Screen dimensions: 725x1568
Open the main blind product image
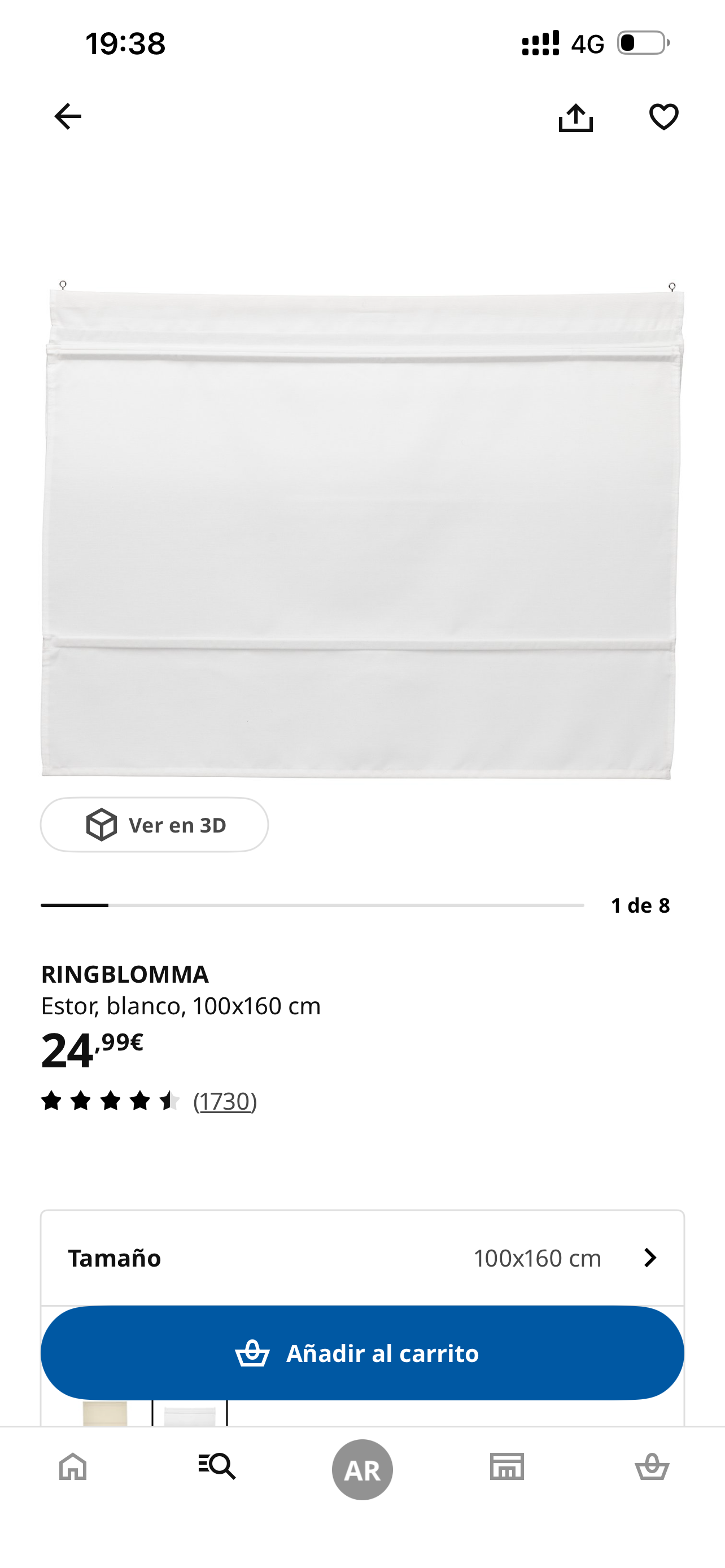coord(363,529)
